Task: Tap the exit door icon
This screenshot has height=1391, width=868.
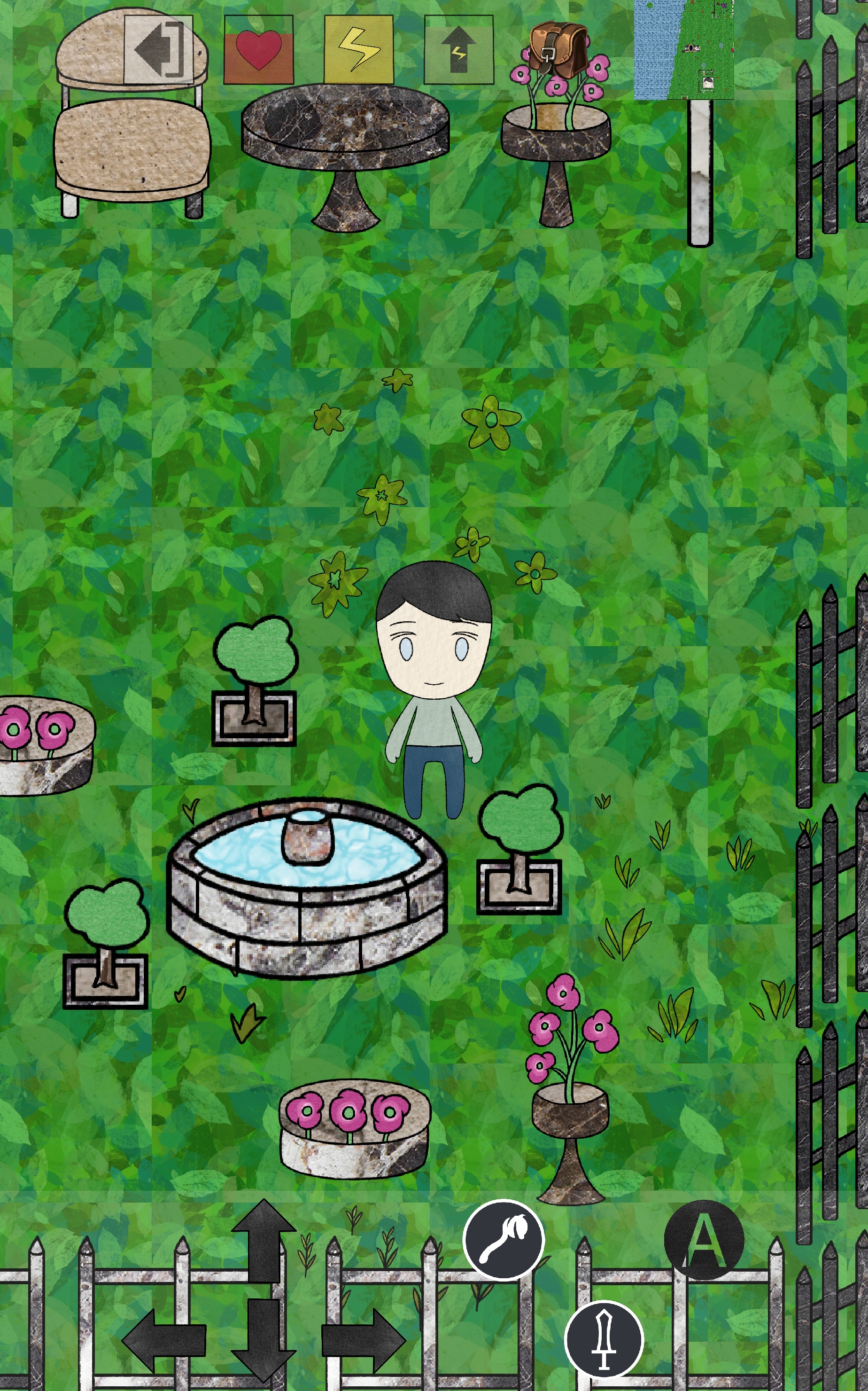Action: point(158,50)
